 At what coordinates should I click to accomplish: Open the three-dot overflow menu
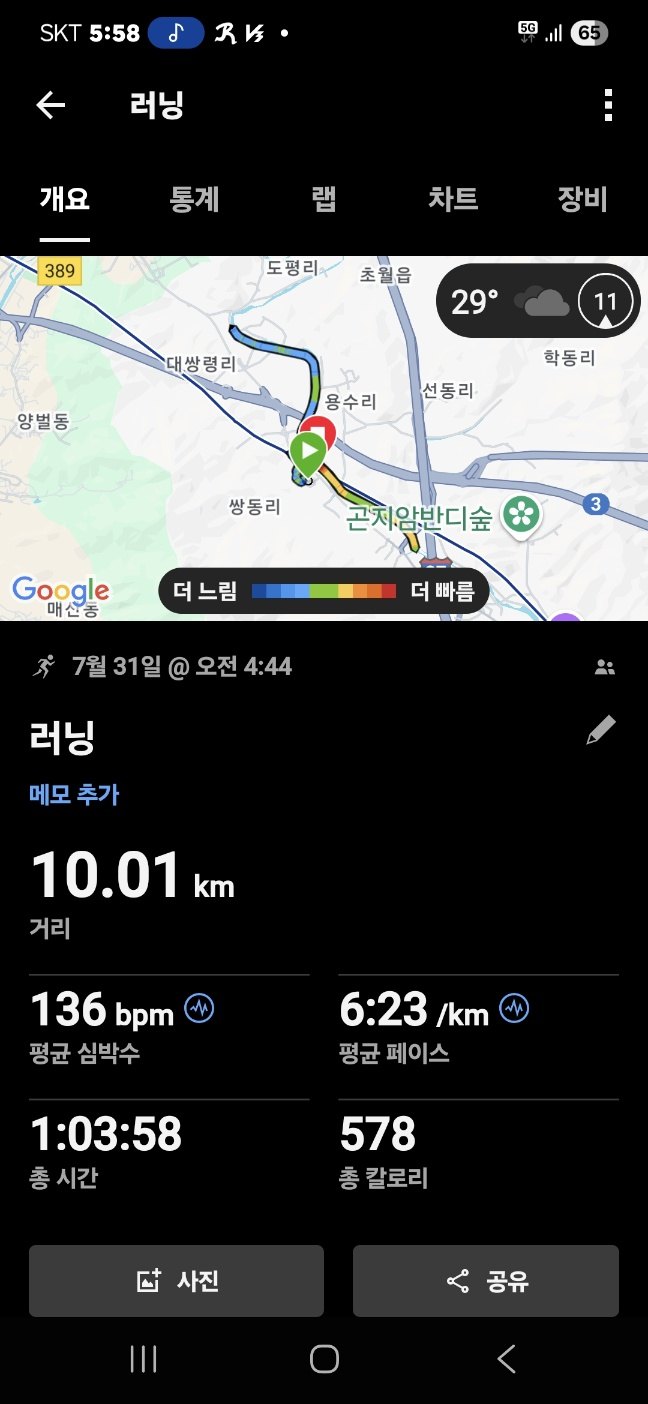(x=607, y=105)
